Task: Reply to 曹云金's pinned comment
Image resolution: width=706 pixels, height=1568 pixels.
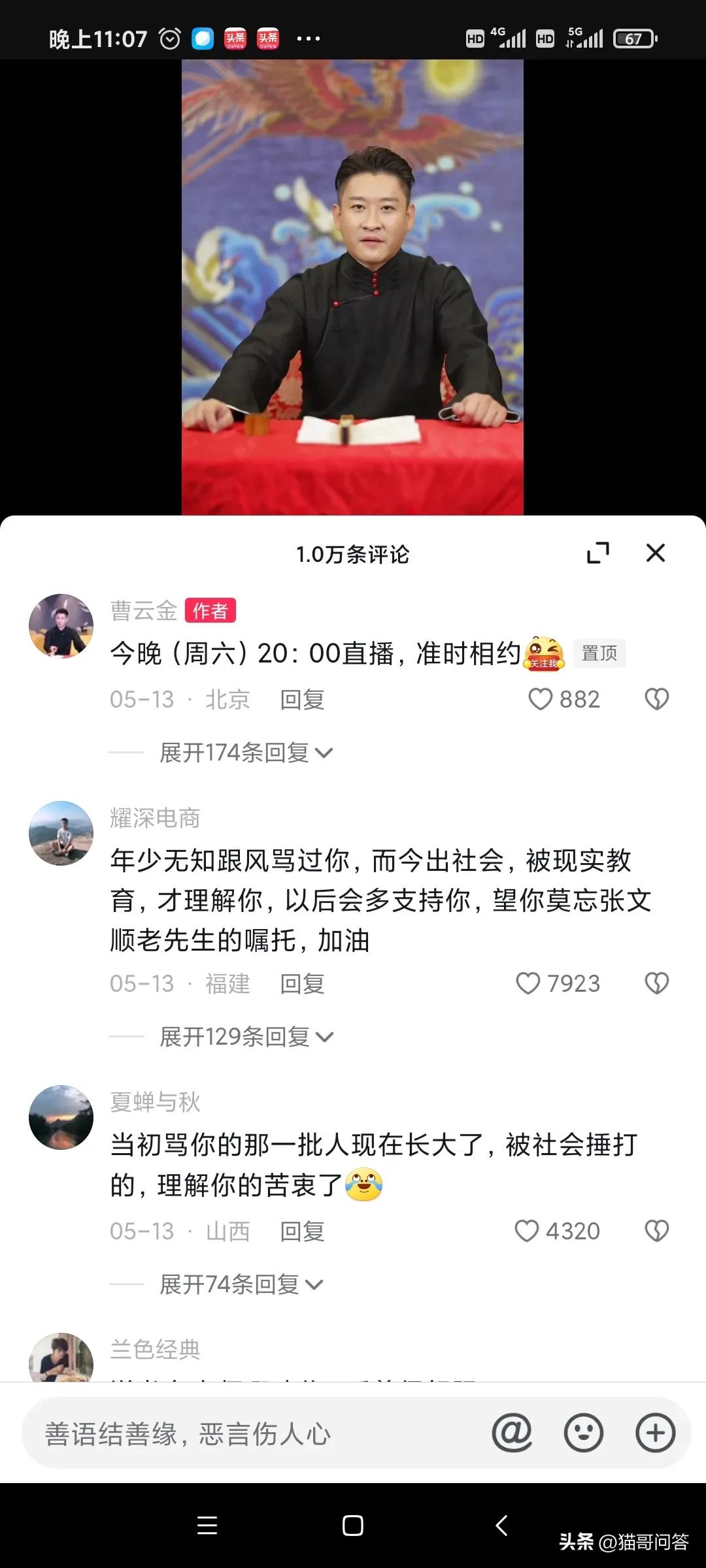Action: click(x=301, y=699)
